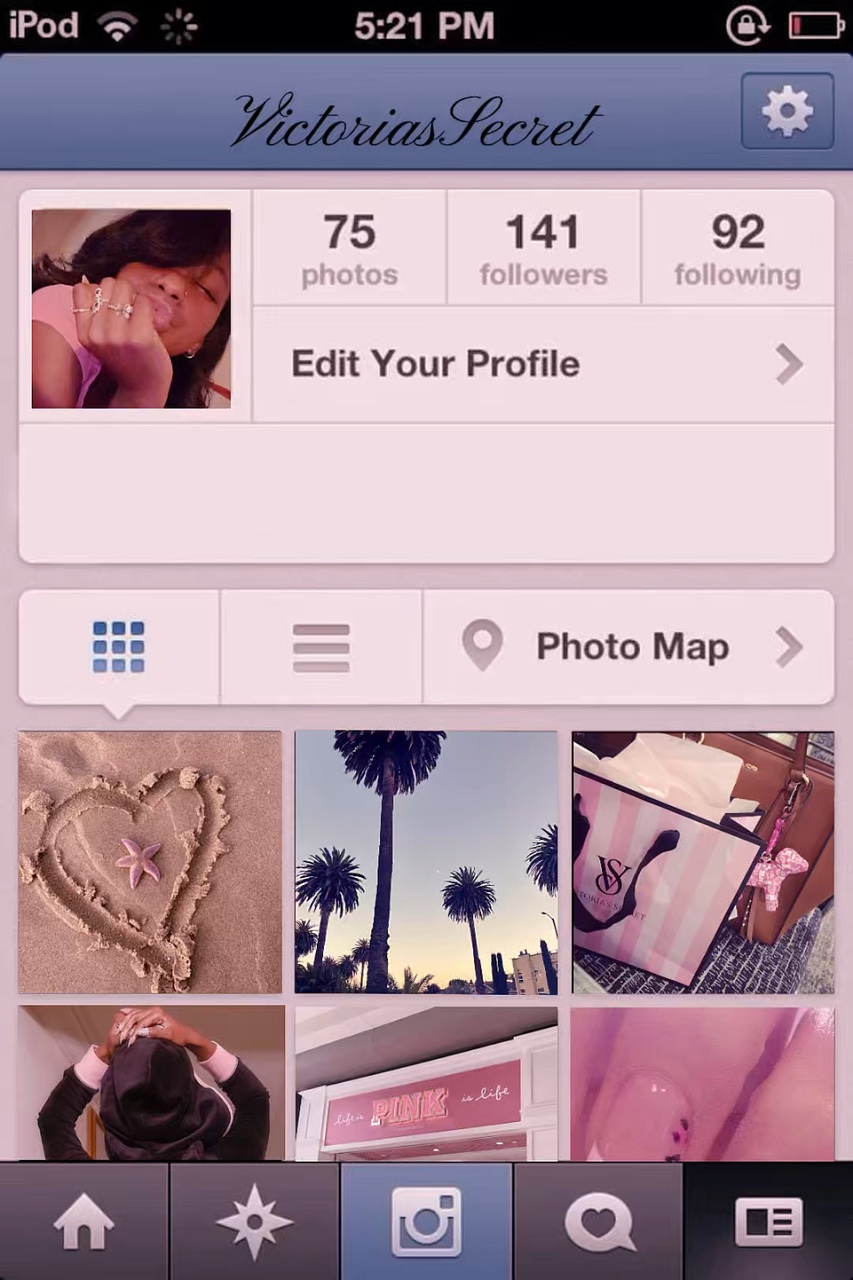Switch to grid view
The width and height of the screenshot is (853, 1280).
[x=119, y=647]
